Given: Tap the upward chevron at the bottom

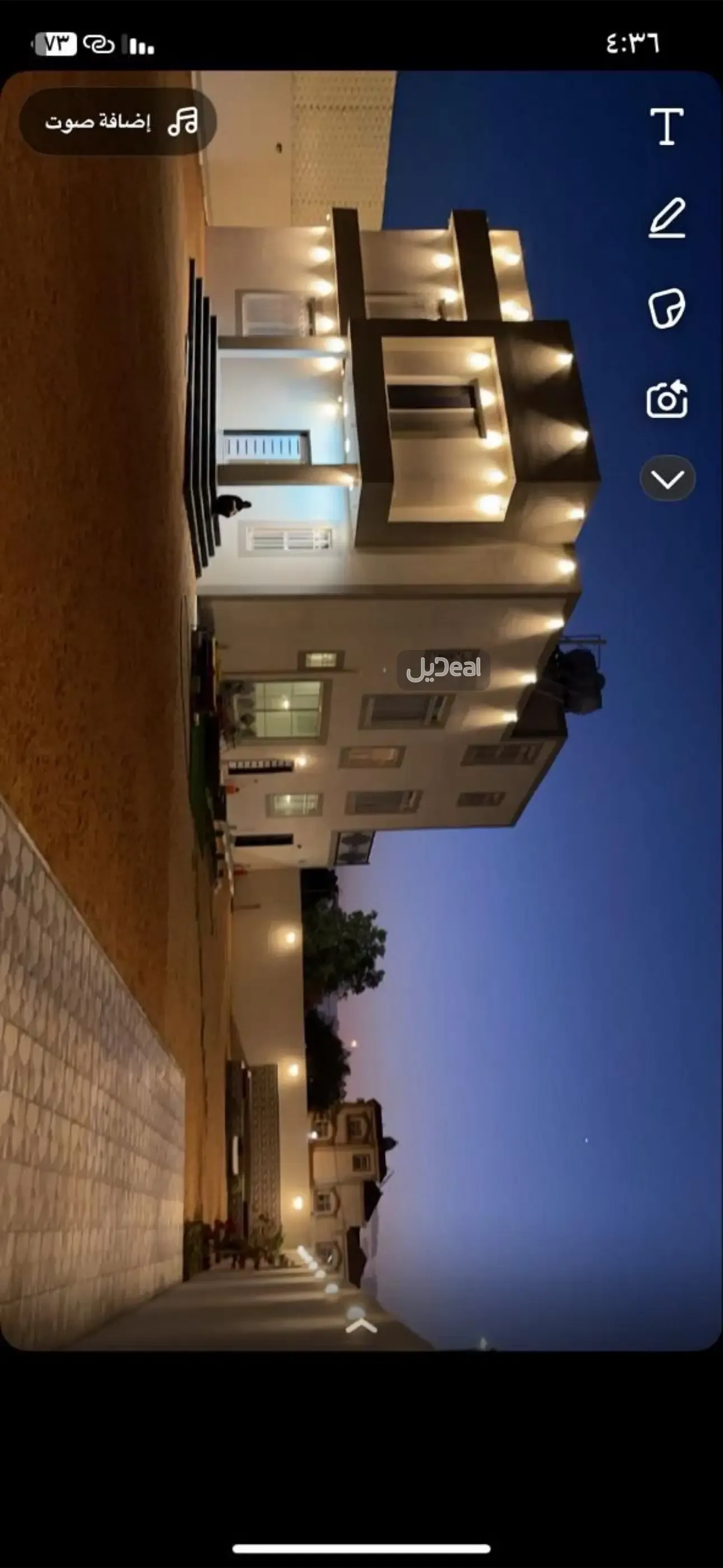Looking at the screenshot, I should (x=361, y=1326).
